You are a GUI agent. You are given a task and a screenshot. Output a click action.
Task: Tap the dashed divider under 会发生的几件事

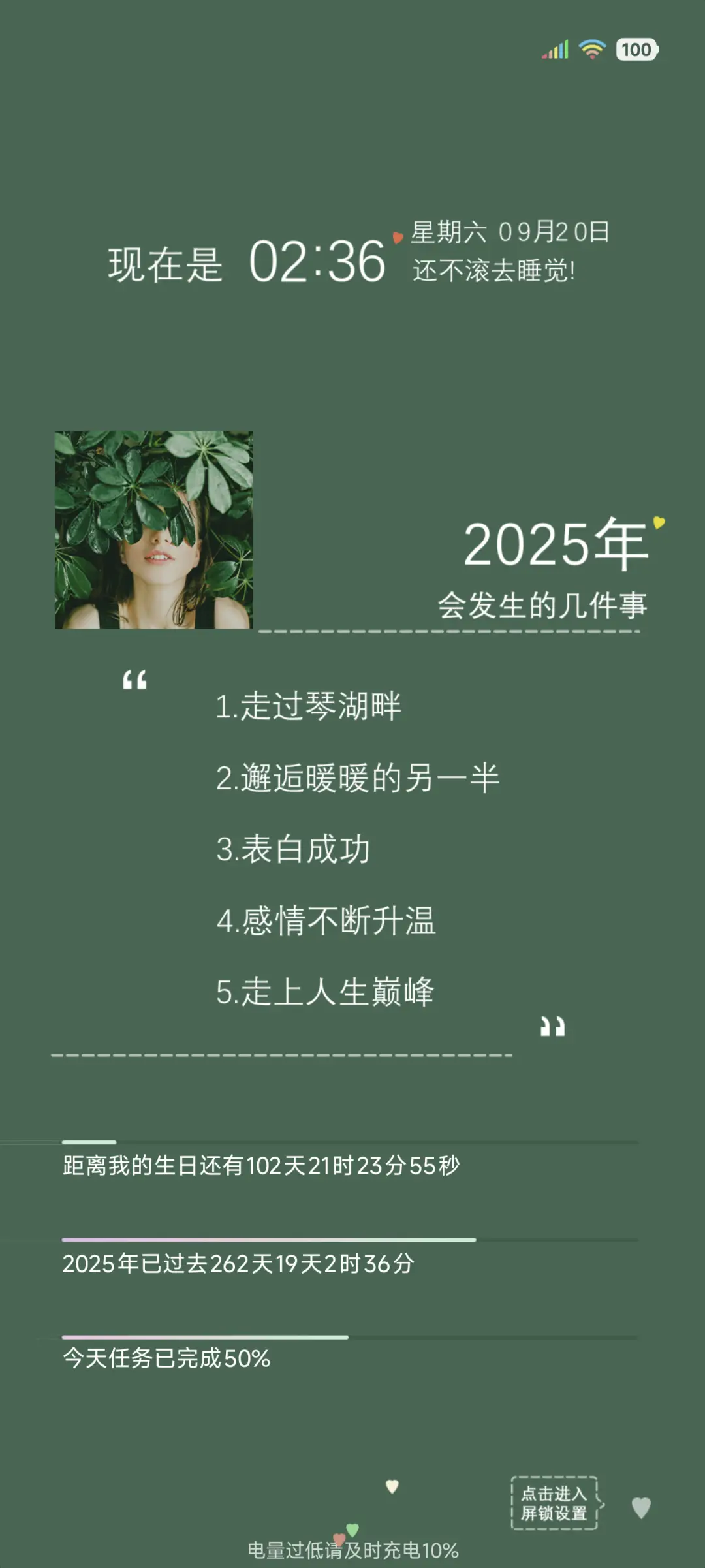(450, 631)
